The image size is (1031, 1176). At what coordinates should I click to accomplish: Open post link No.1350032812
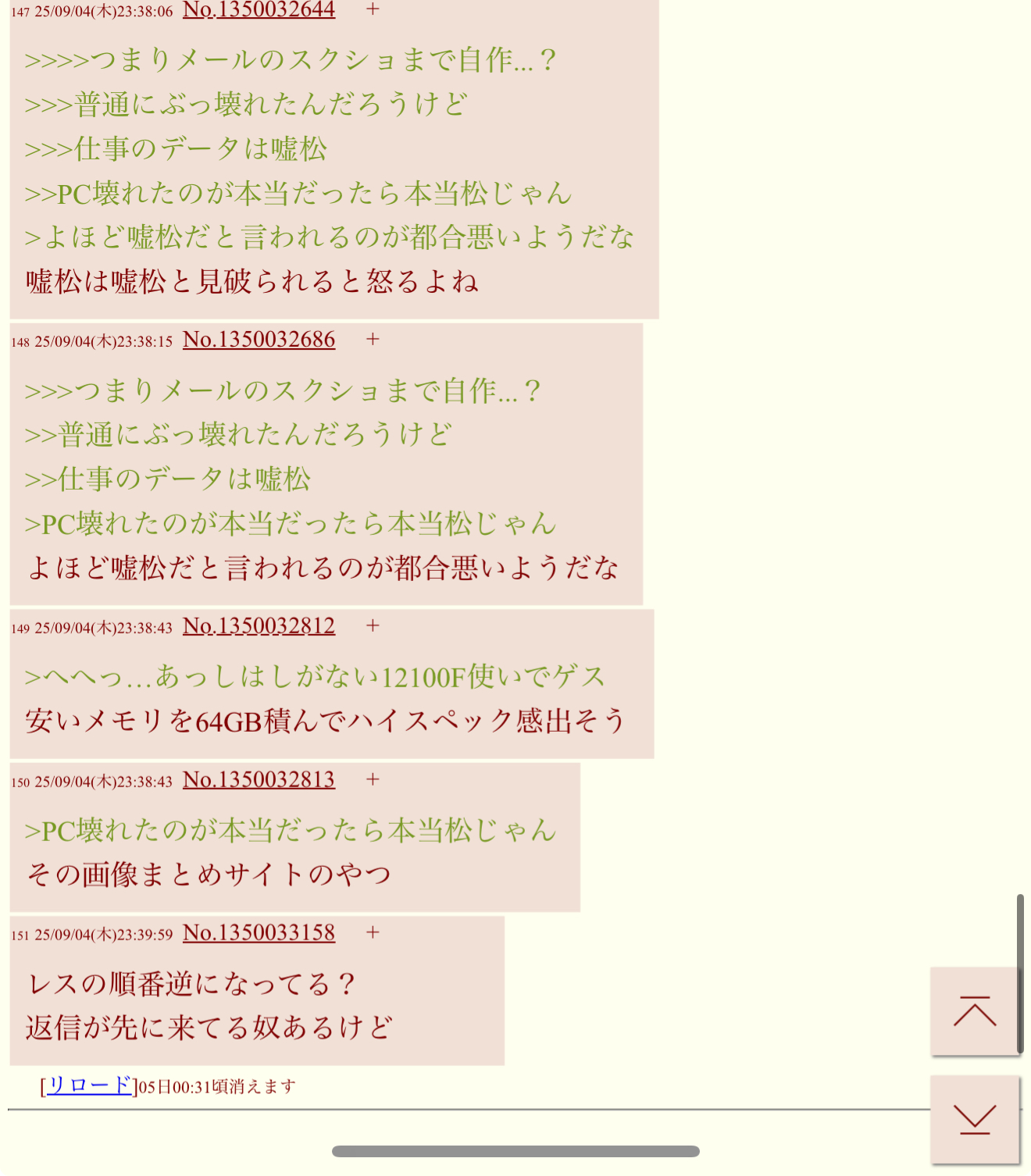coord(259,626)
